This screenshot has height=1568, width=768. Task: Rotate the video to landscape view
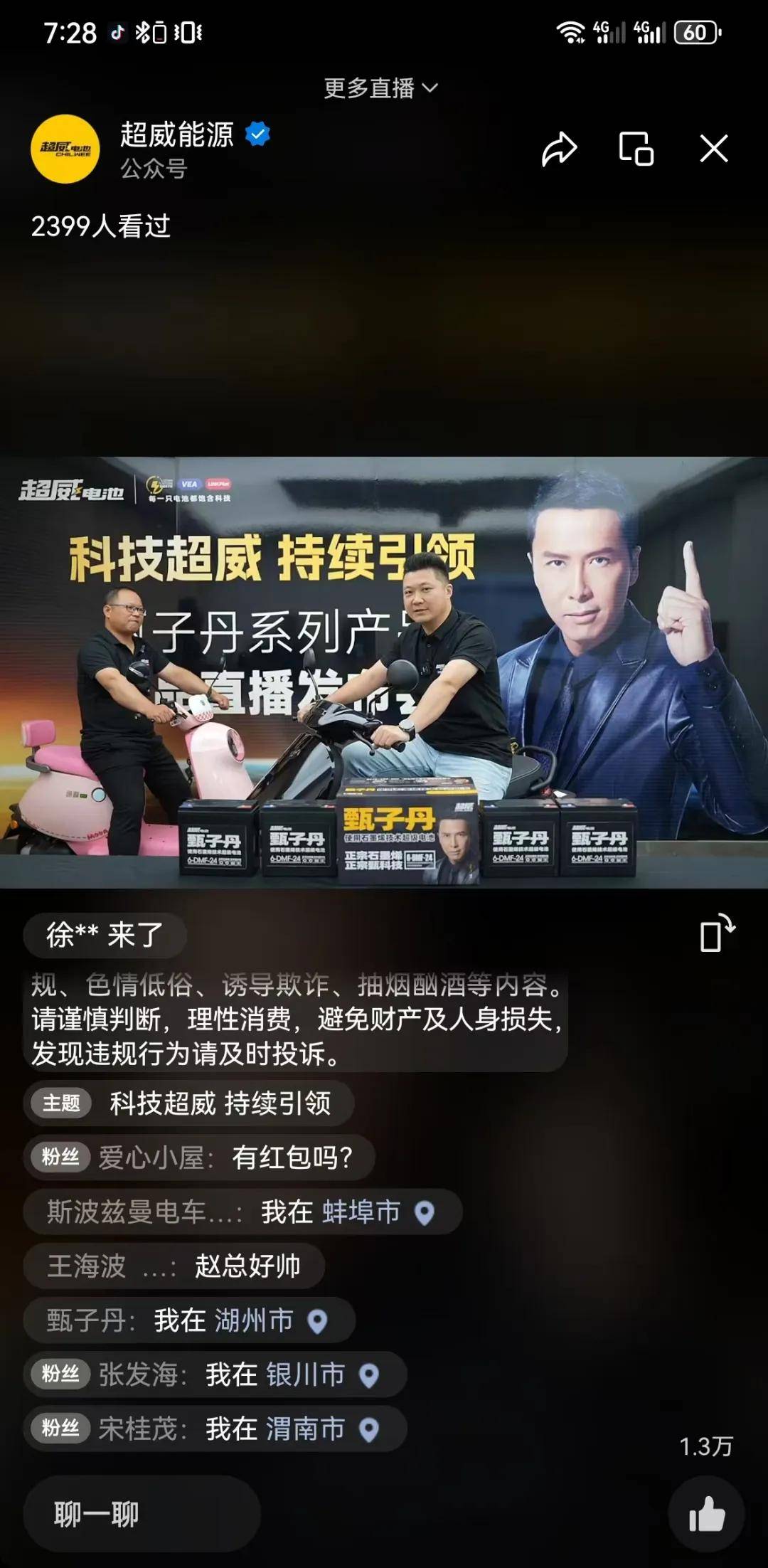pos(716,933)
